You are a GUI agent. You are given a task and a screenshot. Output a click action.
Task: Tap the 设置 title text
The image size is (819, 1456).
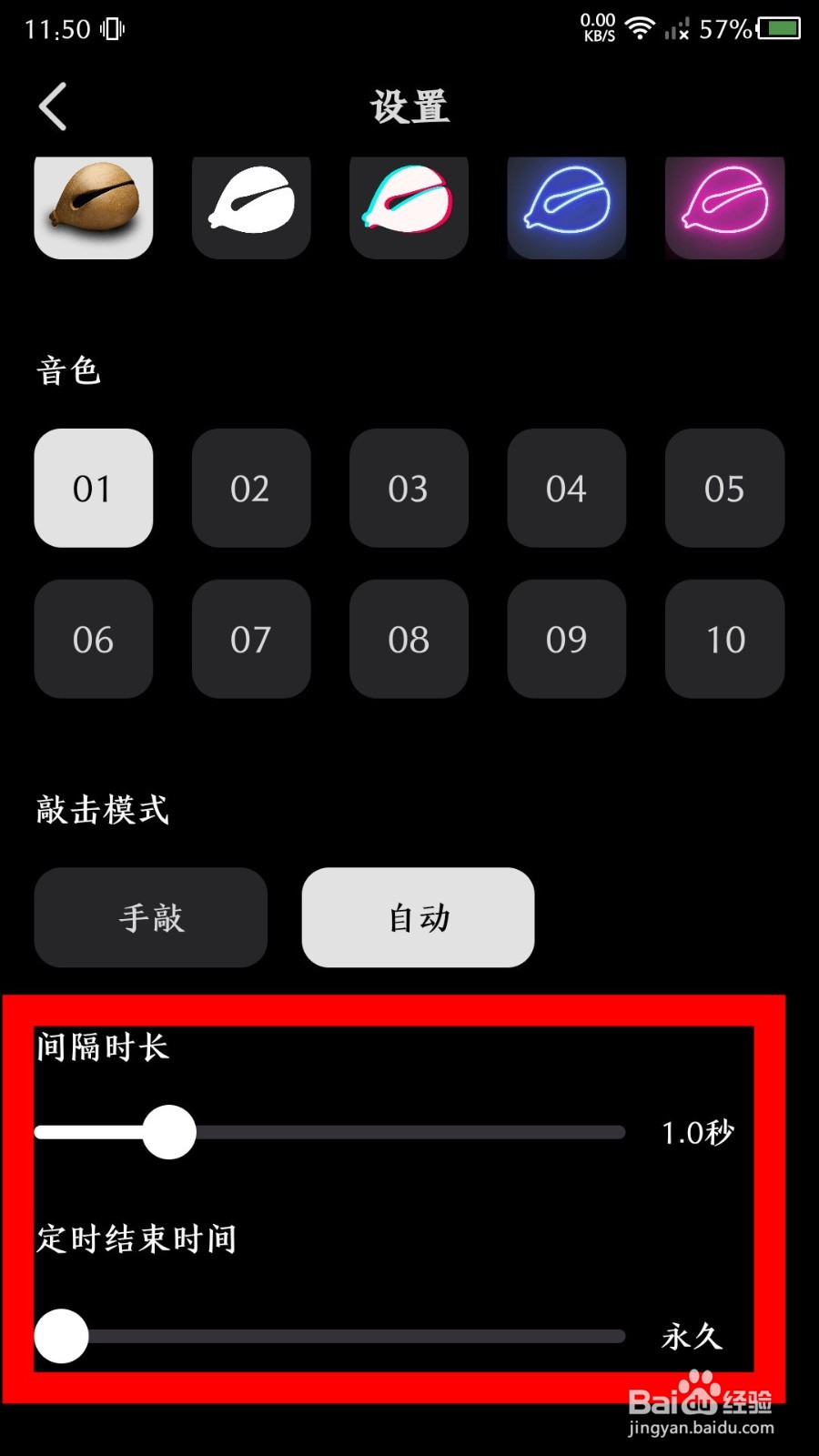[x=409, y=105]
